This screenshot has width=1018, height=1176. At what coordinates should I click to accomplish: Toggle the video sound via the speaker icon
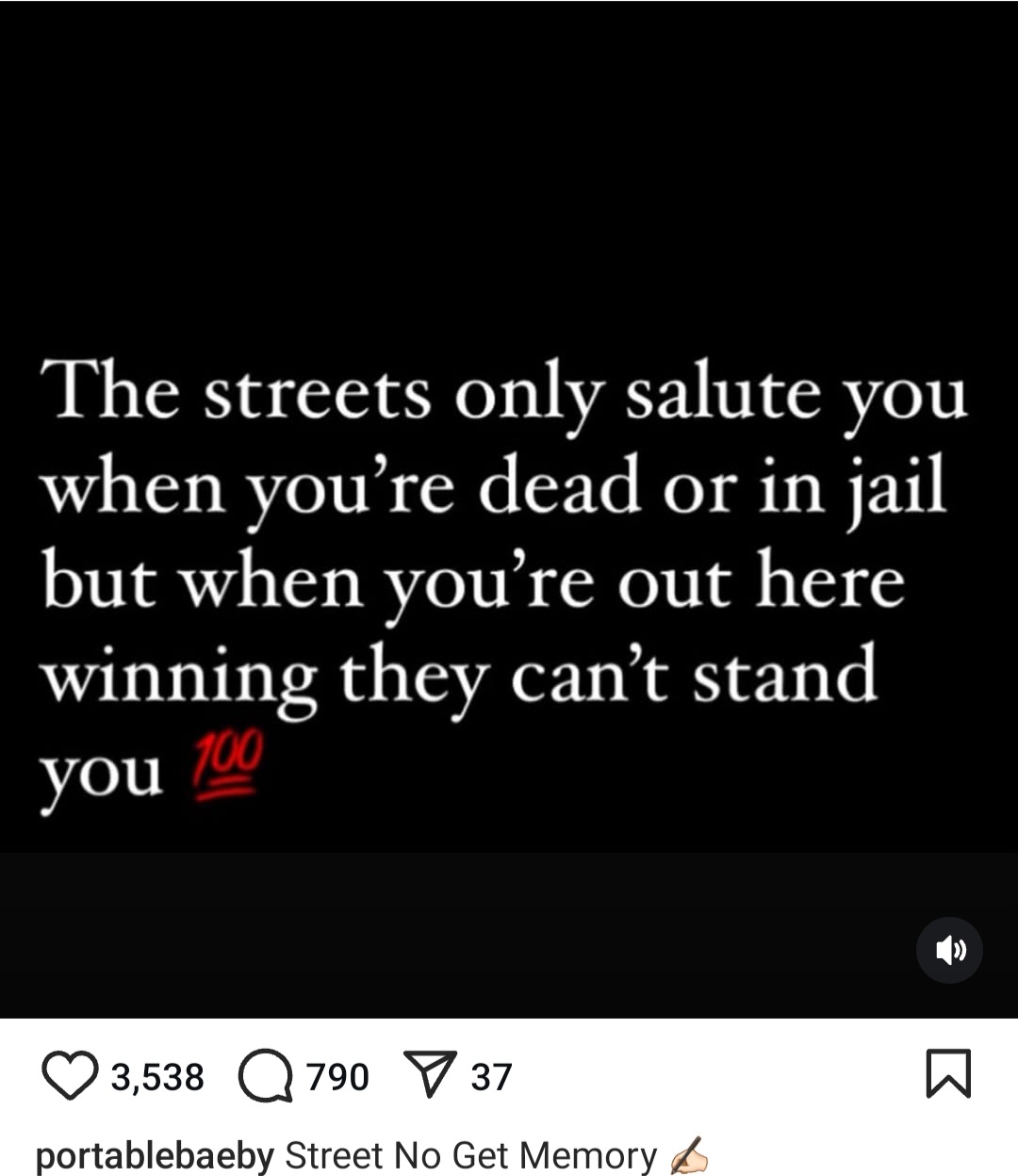949,950
